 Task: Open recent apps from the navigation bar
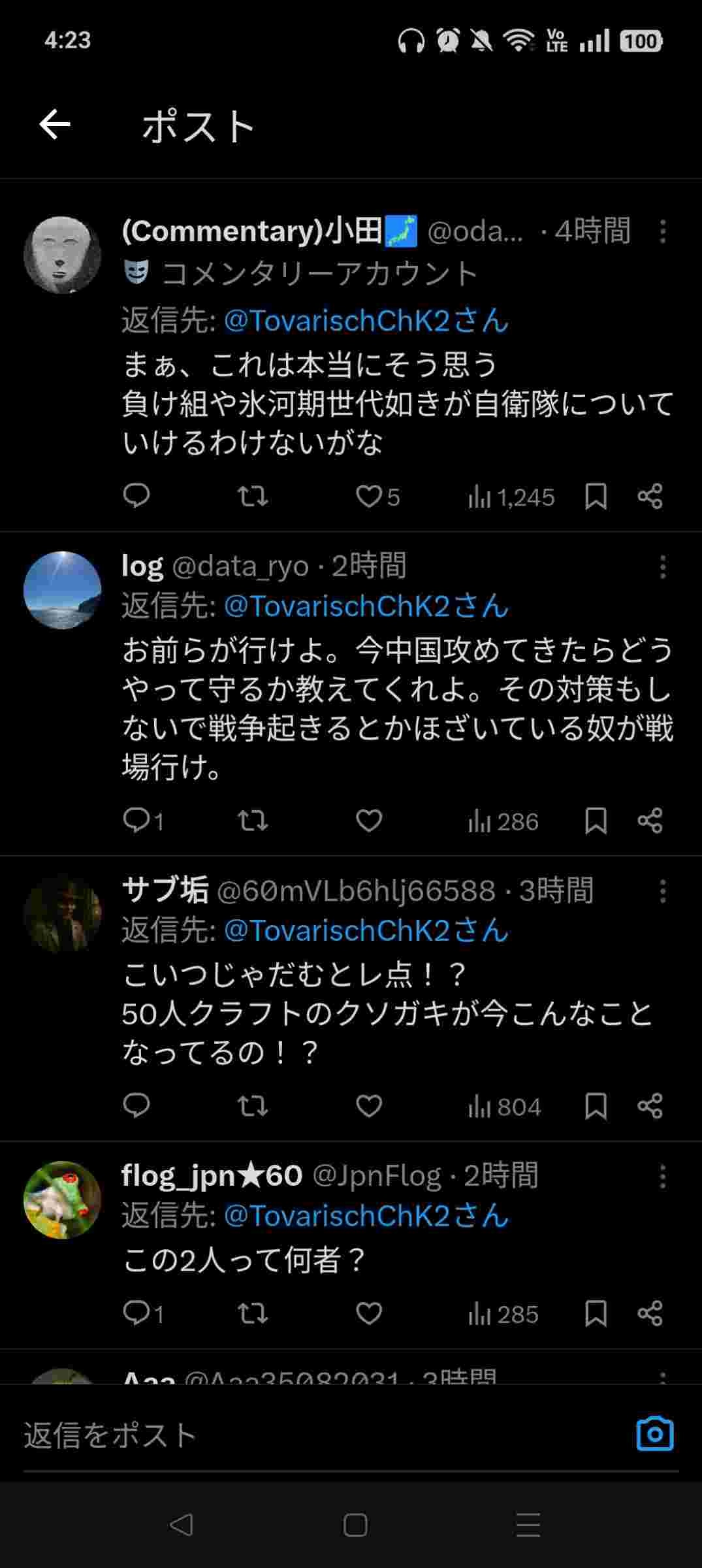pos(528,1526)
